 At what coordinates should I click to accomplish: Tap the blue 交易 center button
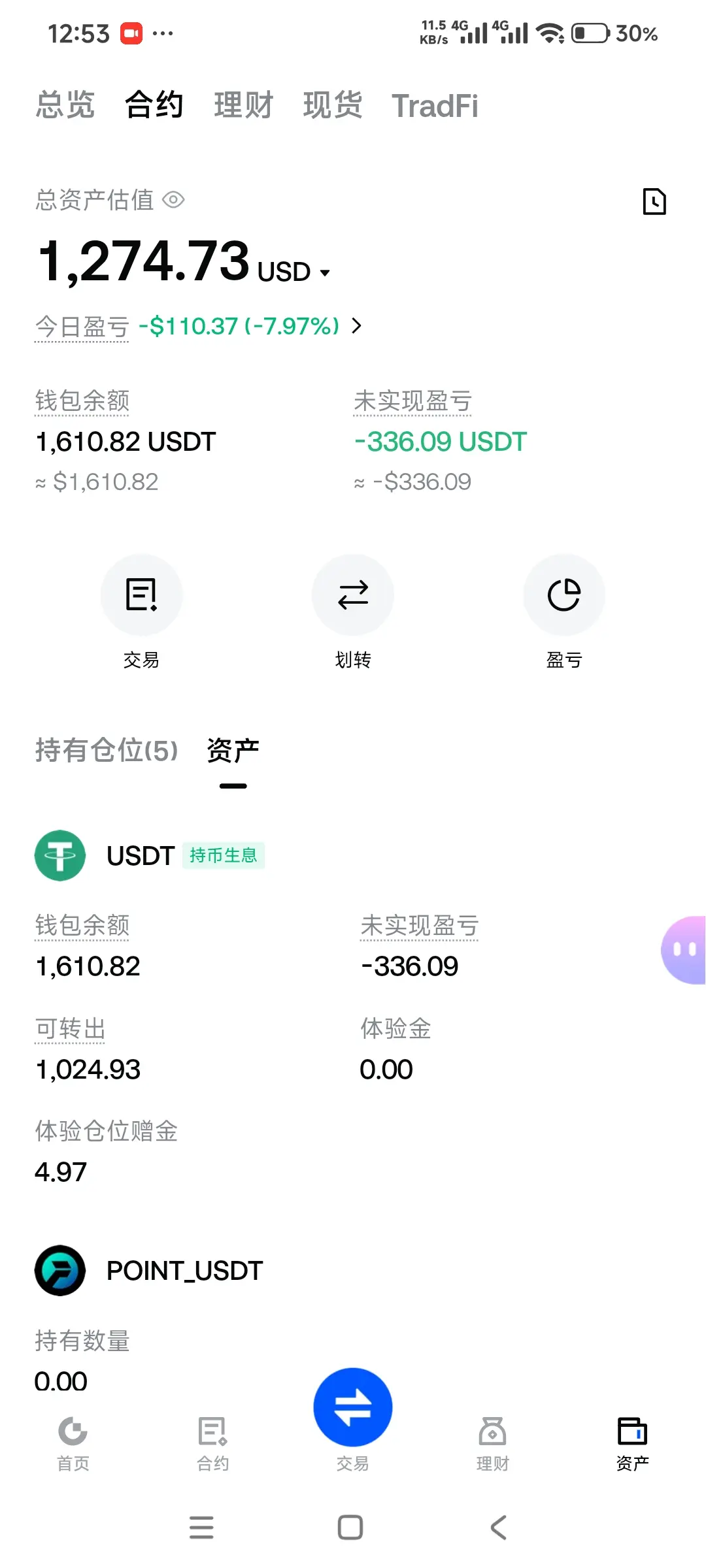click(x=353, y=1407)
